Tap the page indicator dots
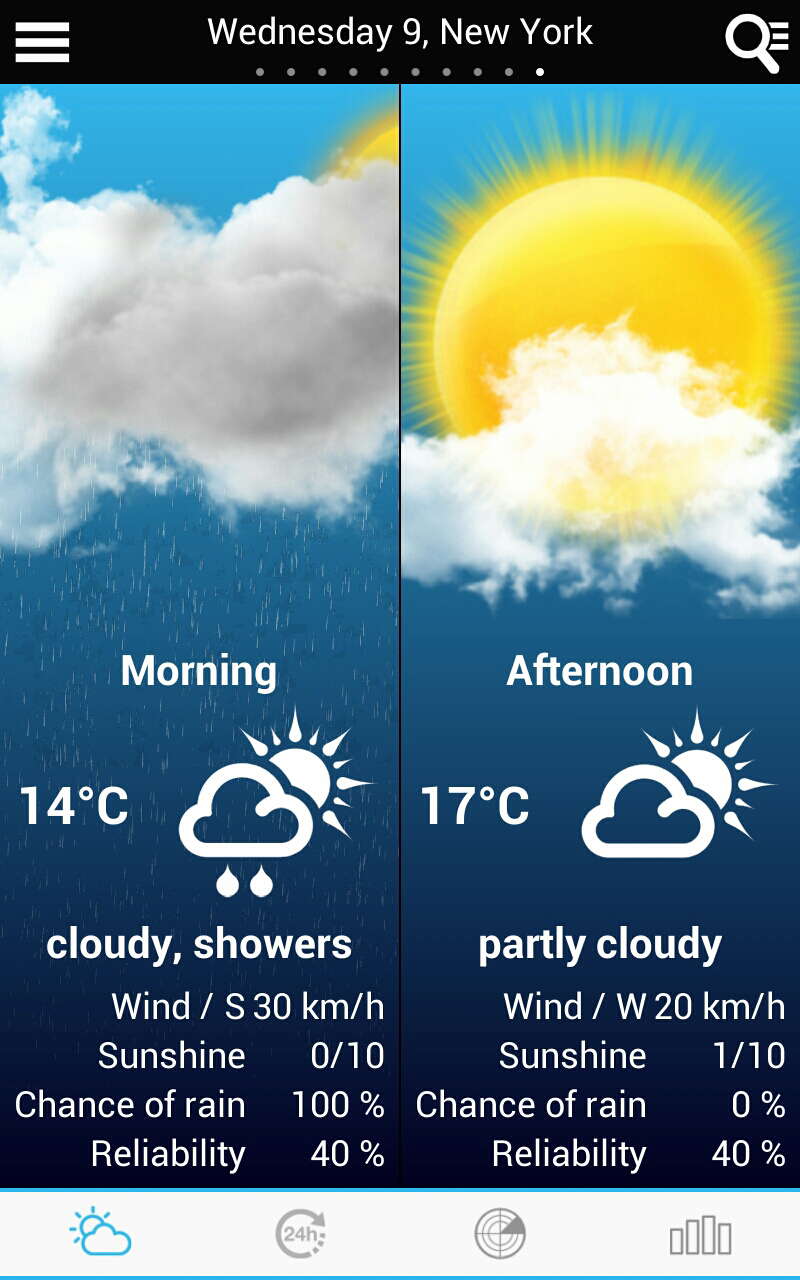 coord(400,72)
